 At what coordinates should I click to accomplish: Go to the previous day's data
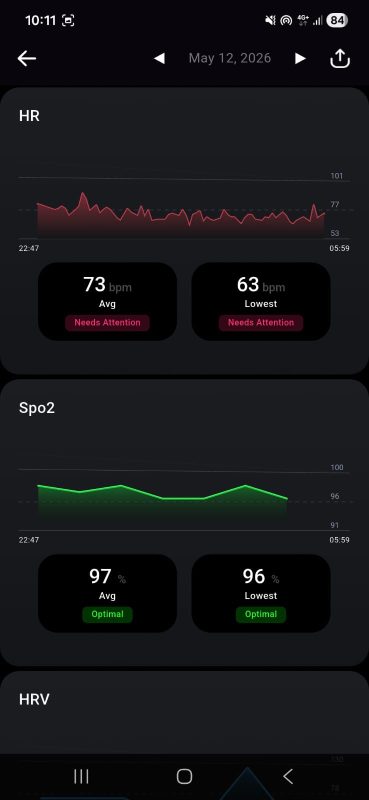coord(159,59)
